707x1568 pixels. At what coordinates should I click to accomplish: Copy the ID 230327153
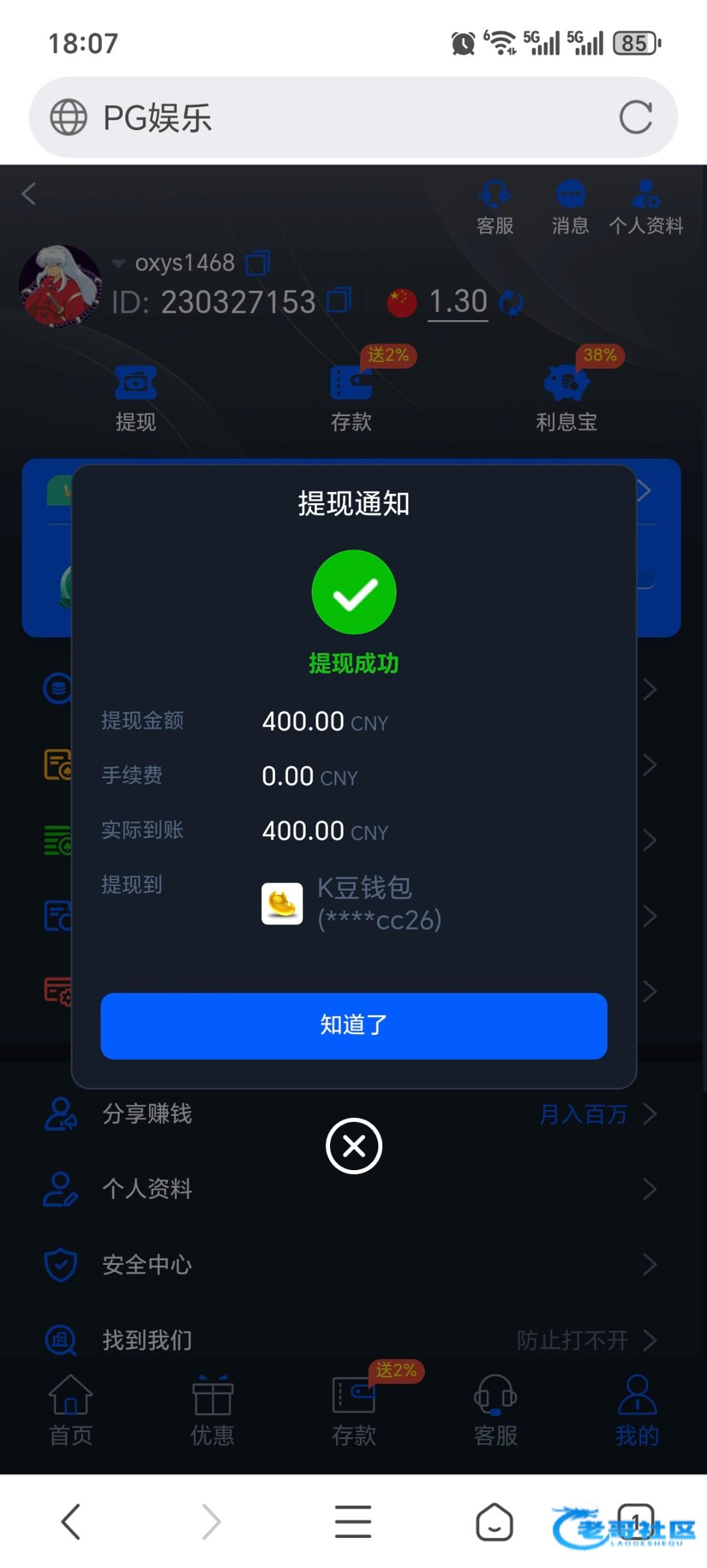click(338, 300)
